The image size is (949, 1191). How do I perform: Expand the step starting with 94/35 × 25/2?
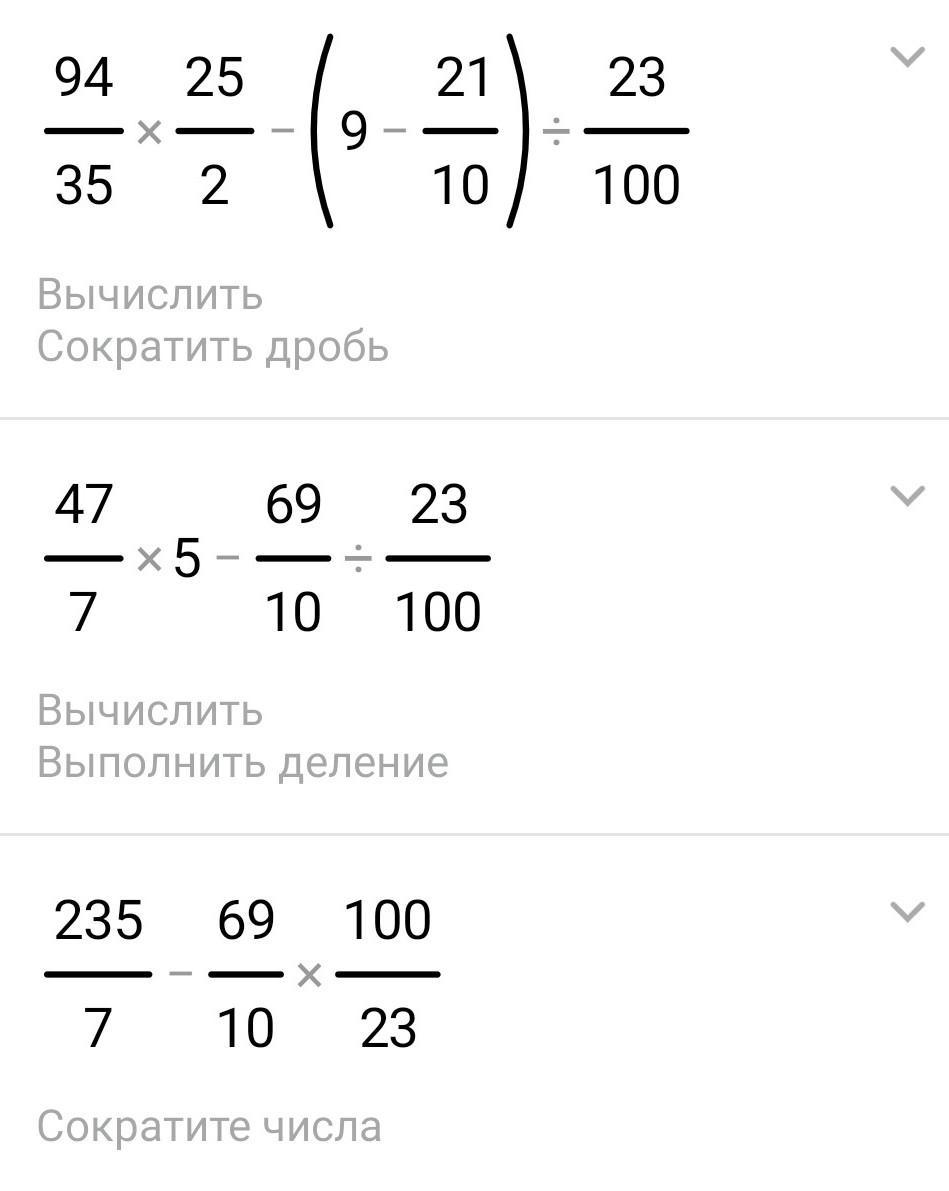(x=907, y=58)
